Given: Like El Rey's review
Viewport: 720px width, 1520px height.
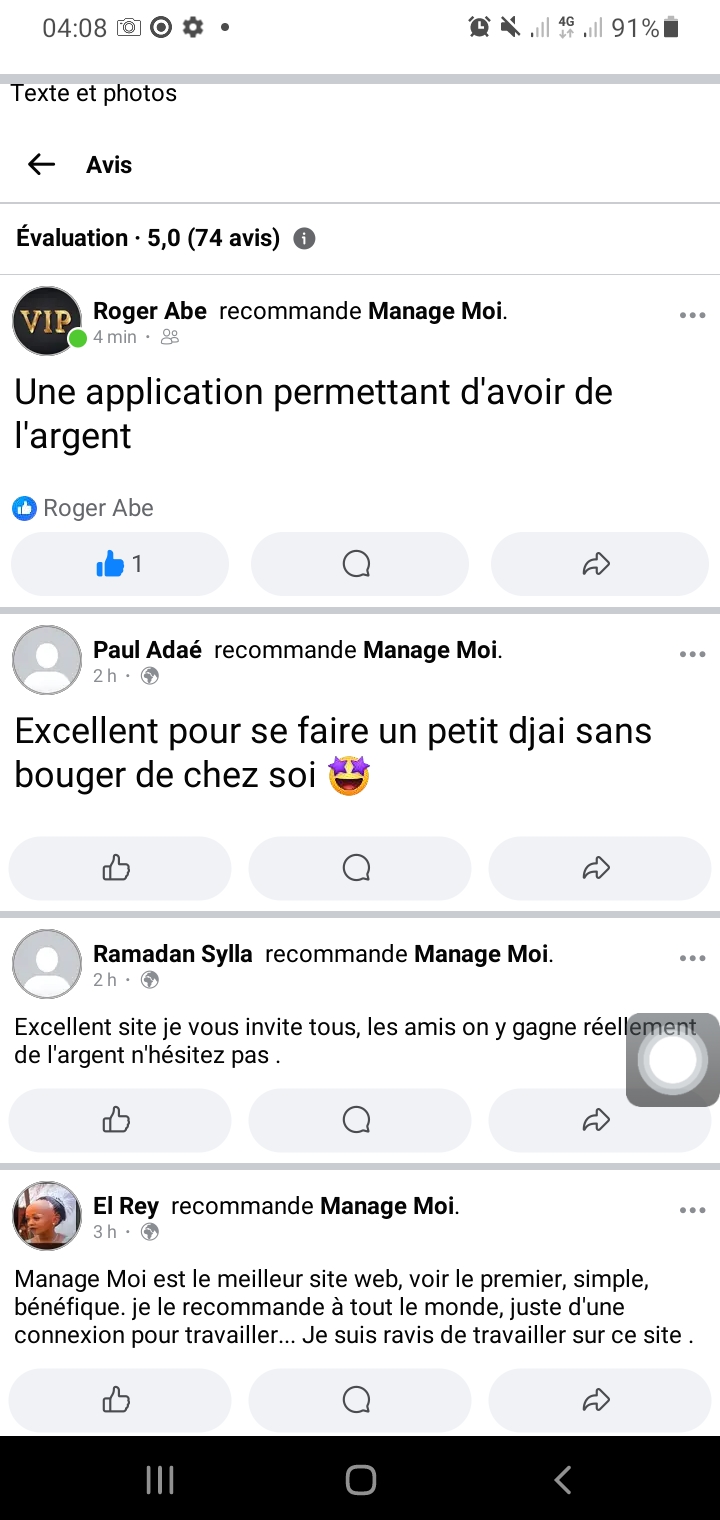Looking at the screenshot, I should point(118,1400).
